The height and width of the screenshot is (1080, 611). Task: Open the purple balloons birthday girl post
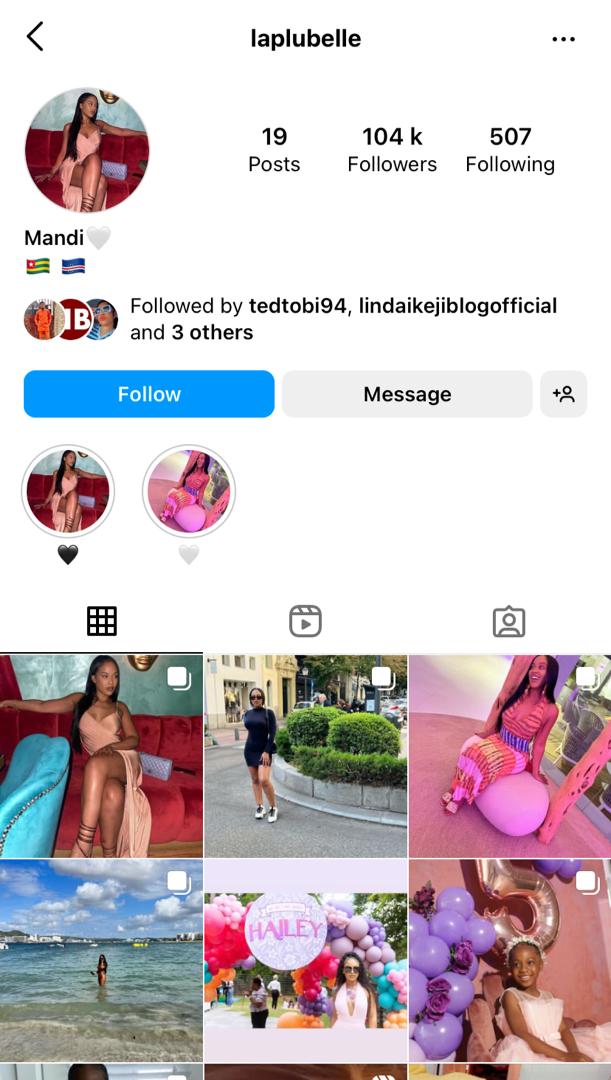pyautogui.click(x=509, y=960)
